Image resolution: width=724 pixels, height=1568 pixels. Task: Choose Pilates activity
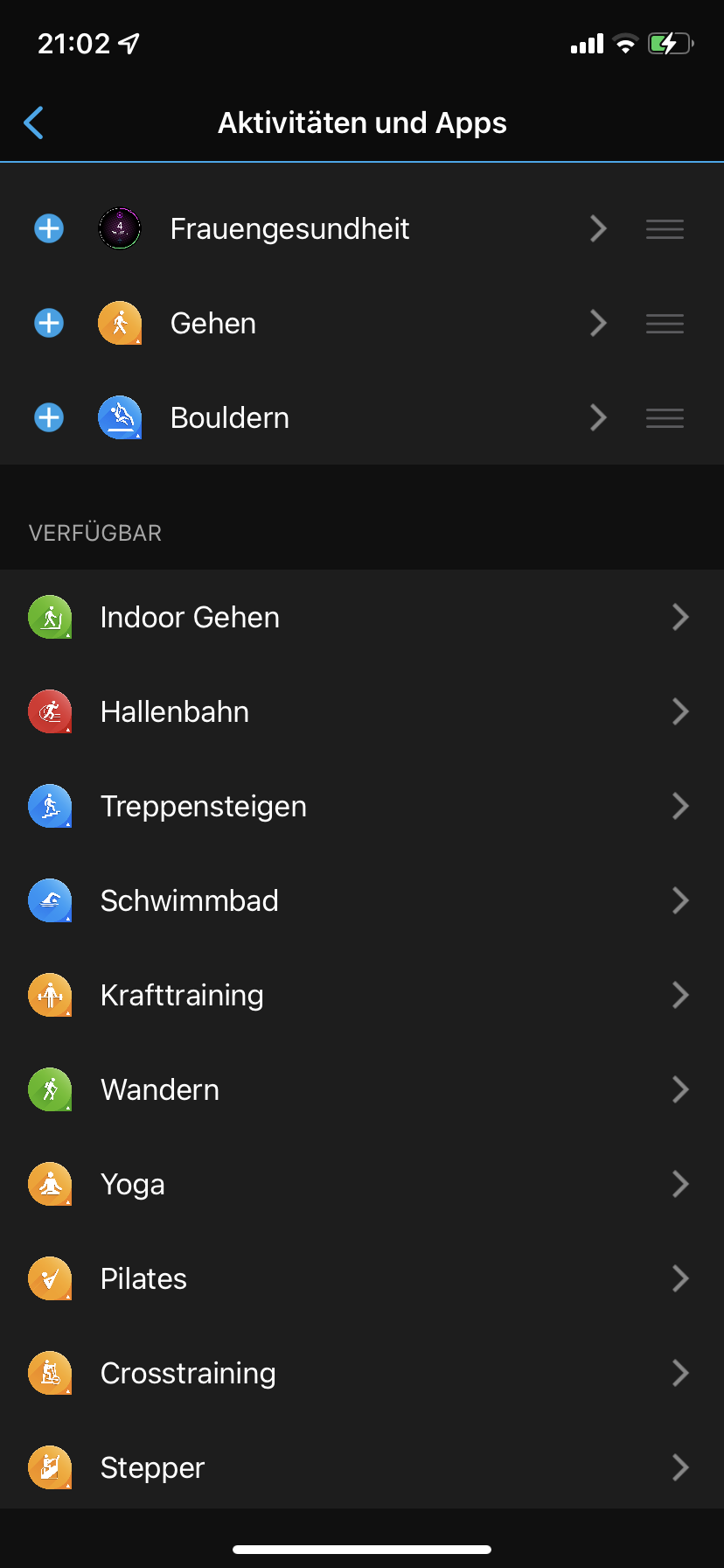click(x=362, y=1279)
